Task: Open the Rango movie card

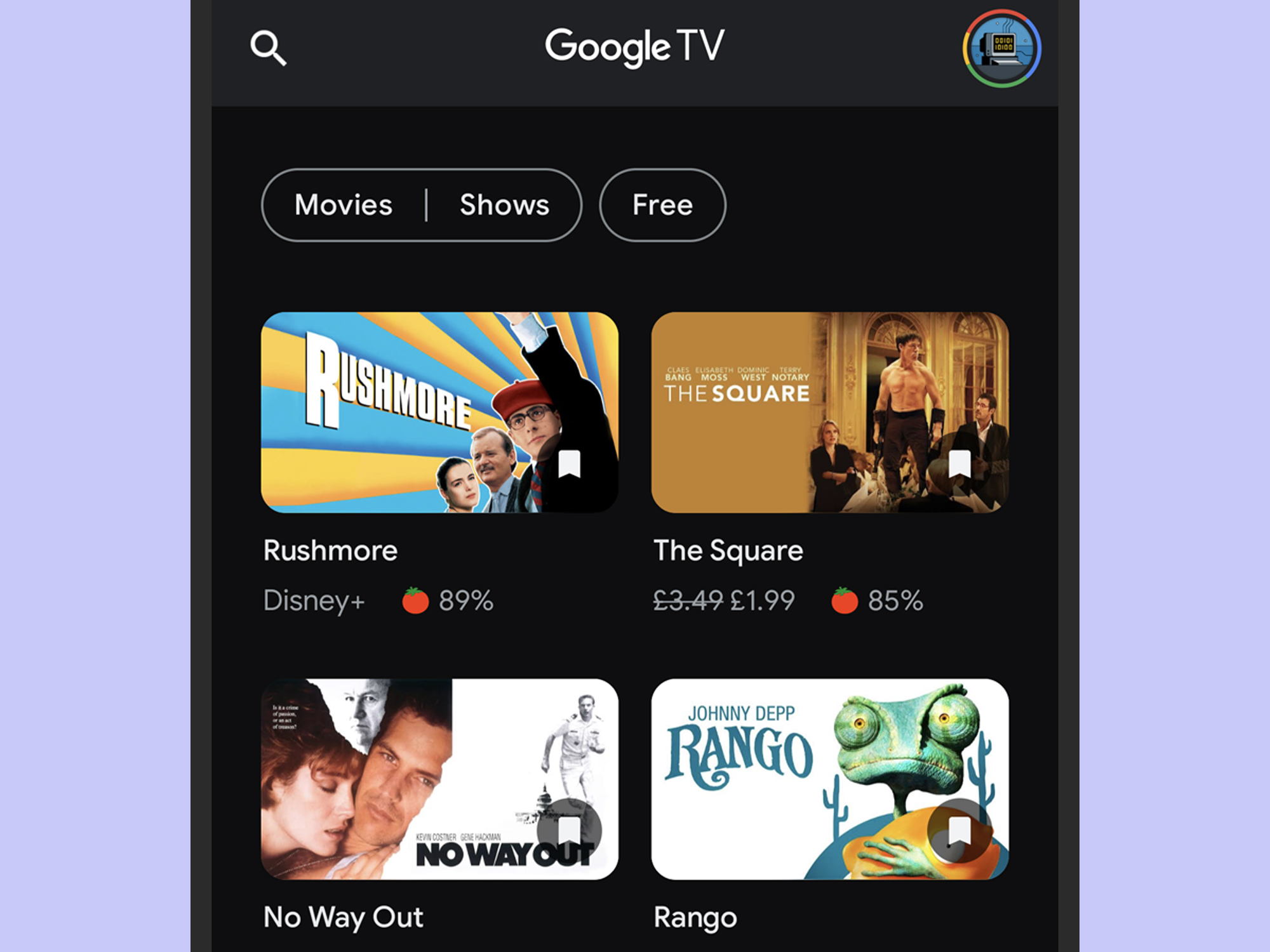Action: 787,779
